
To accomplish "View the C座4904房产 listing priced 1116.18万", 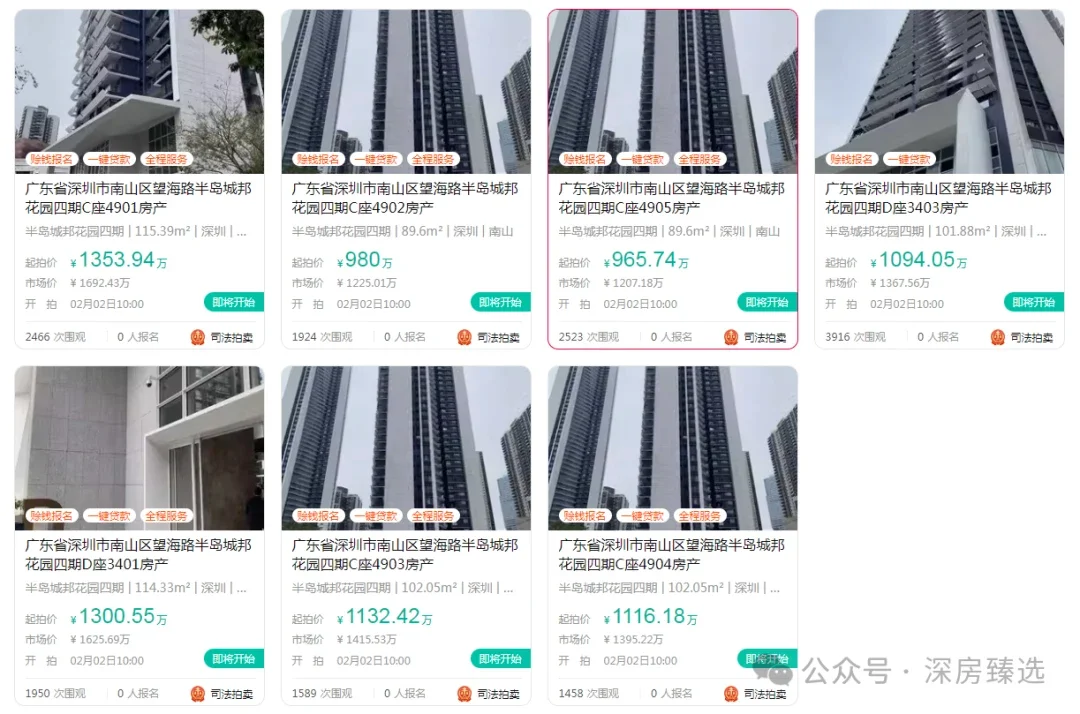I will [672, 555].
